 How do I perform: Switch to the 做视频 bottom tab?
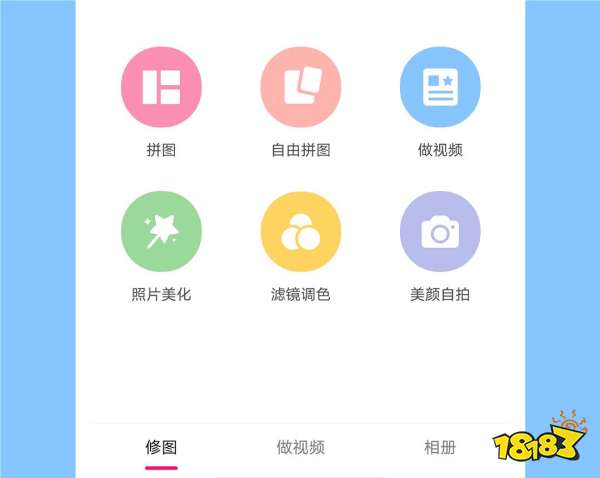(301, 447)
